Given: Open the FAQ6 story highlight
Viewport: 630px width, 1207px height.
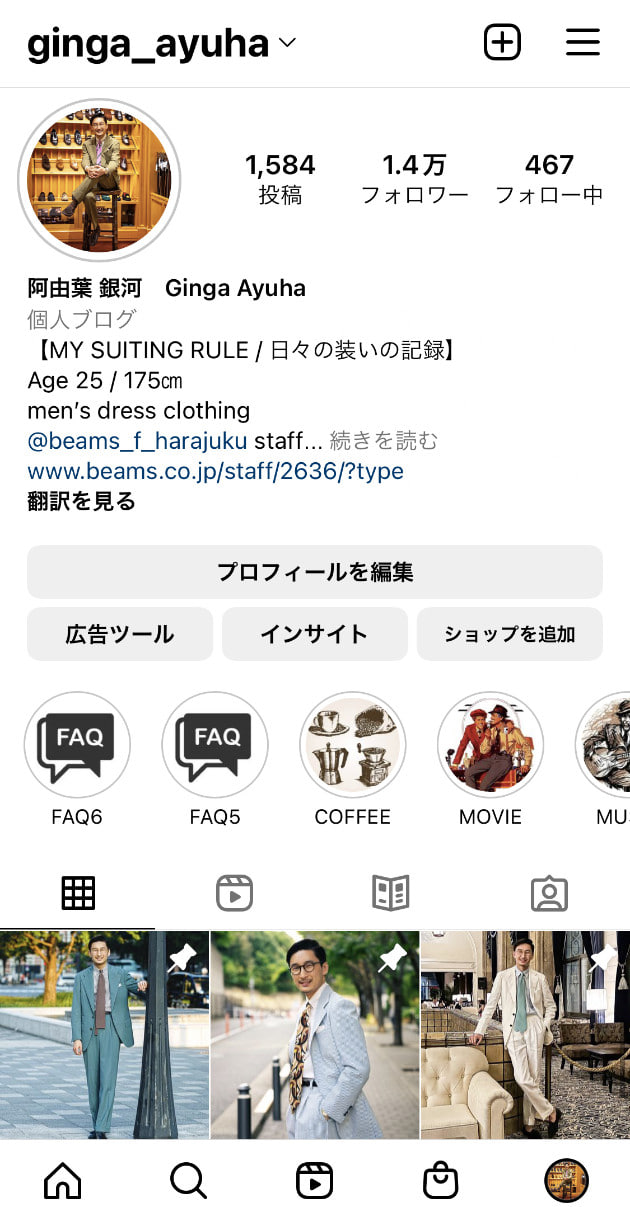Looking at the screenshot, I should point(77,744).
